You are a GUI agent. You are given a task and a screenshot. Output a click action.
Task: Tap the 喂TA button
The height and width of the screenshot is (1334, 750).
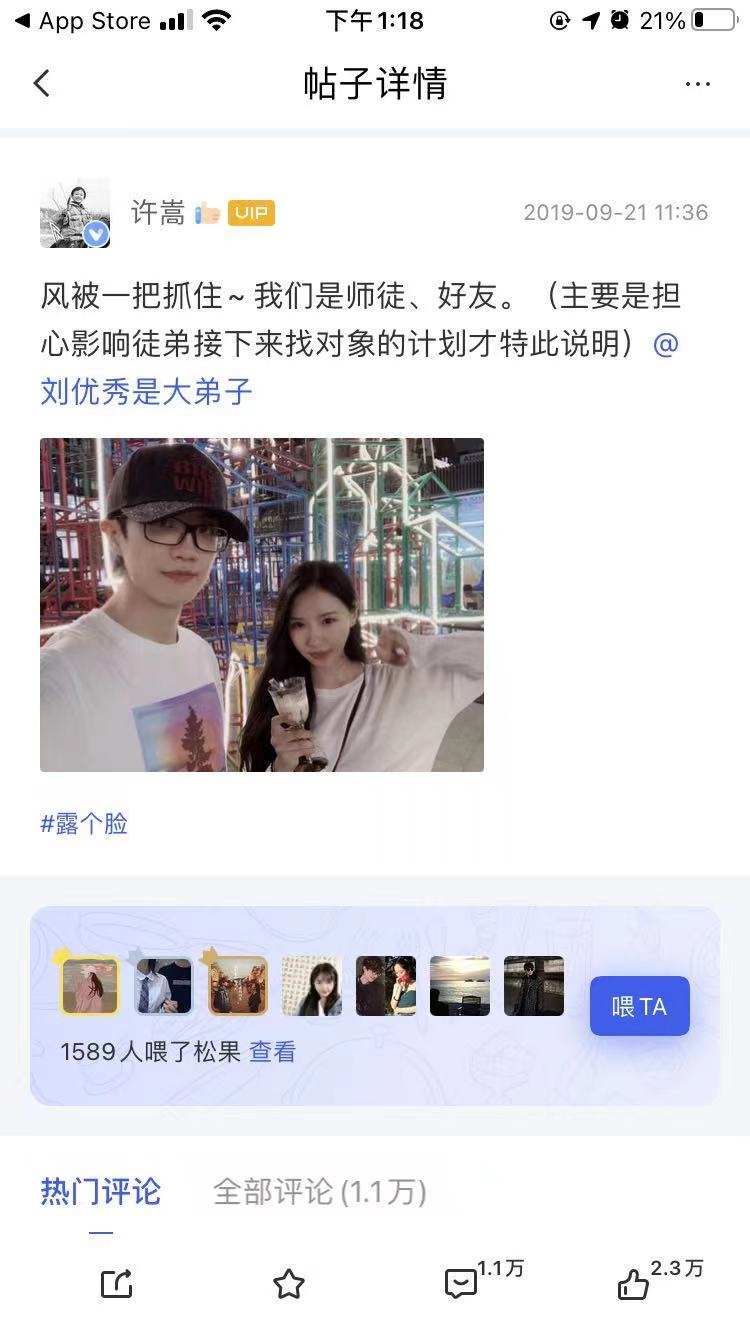pos(639,1005)
